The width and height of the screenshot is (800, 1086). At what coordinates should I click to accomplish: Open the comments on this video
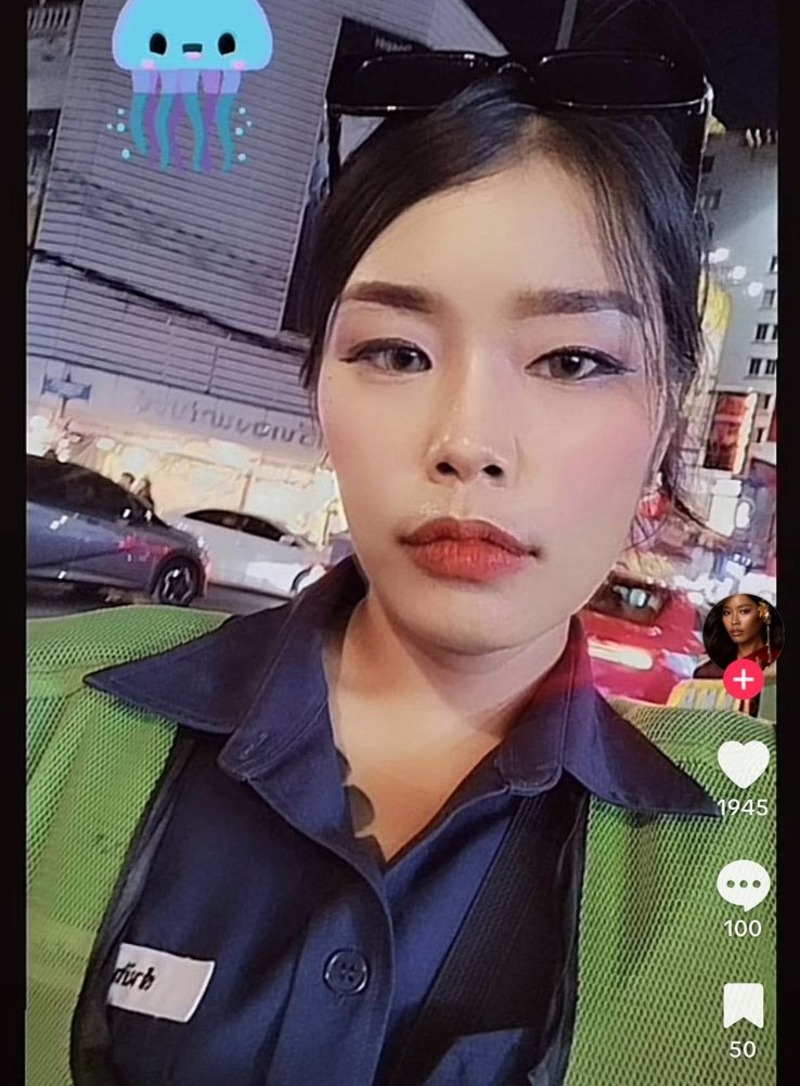(743, 885)
